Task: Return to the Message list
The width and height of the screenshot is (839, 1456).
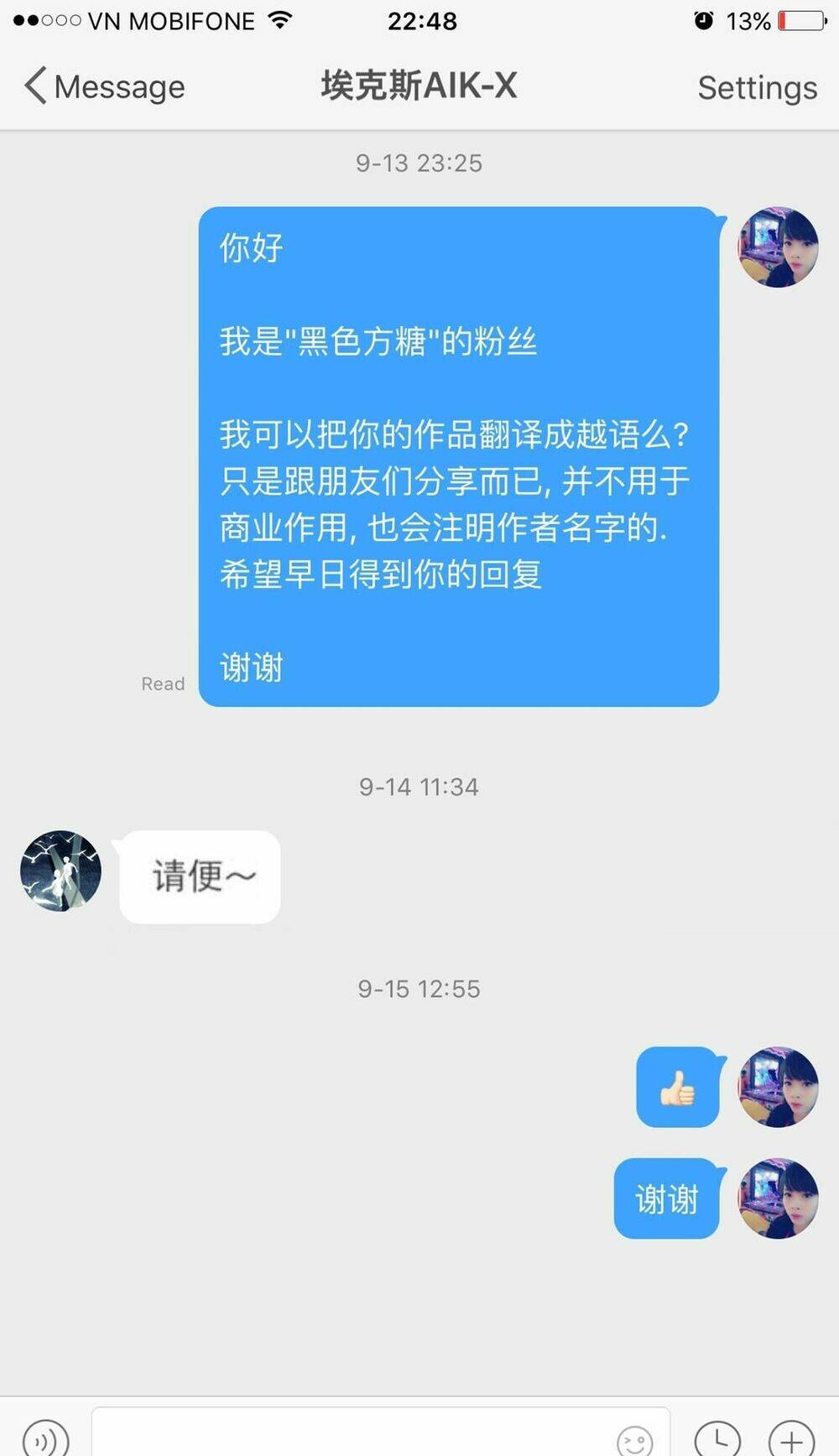Action: [117, 86]
